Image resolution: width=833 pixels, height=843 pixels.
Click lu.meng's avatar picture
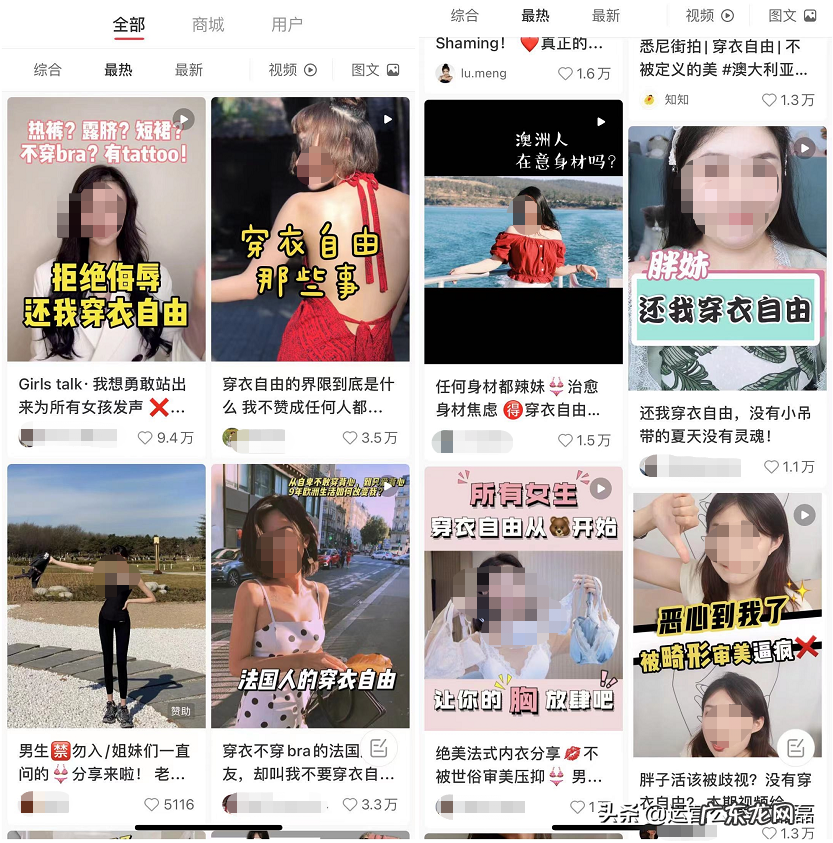(446, 72)
